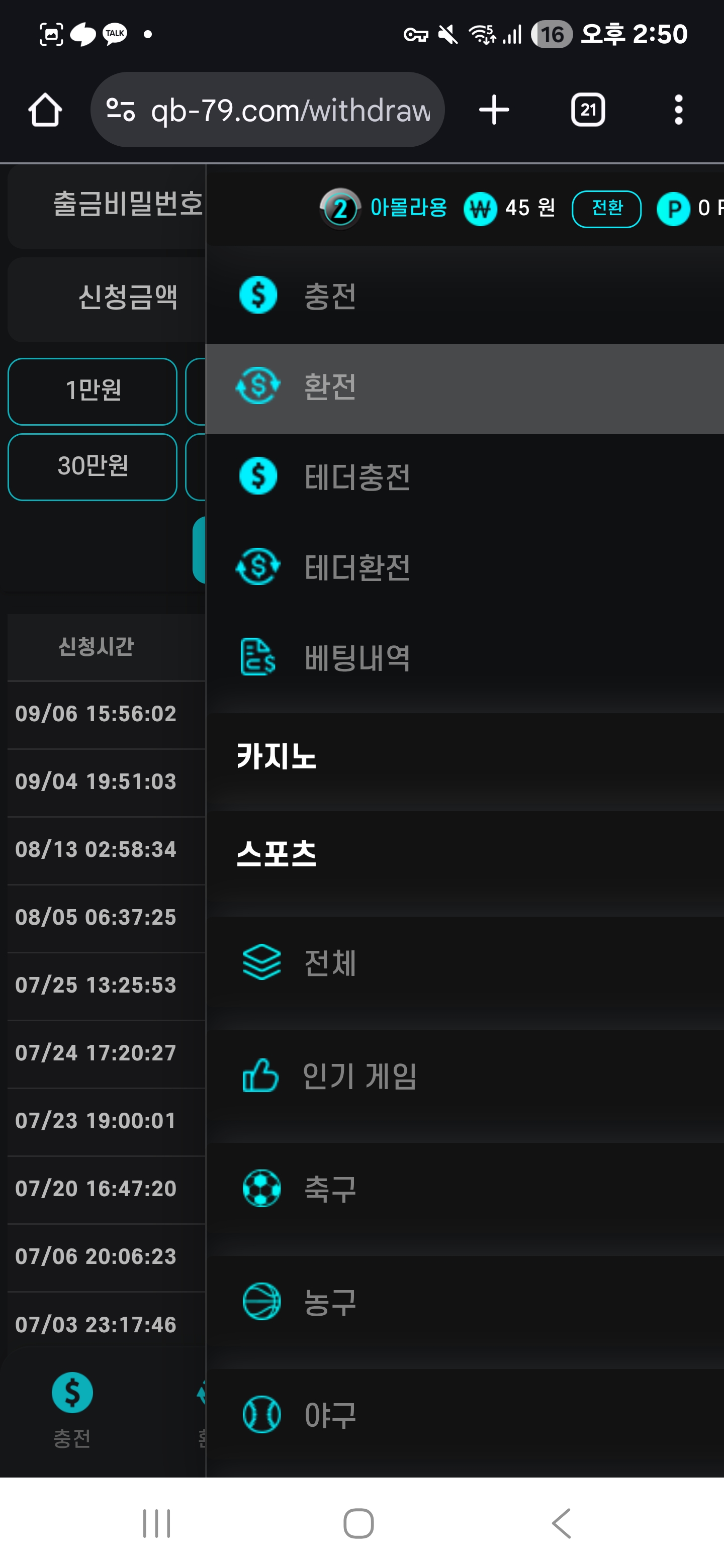Choose the 1만원 amount button
This screenshot has width=724, height=1568.
coord(93,391)
